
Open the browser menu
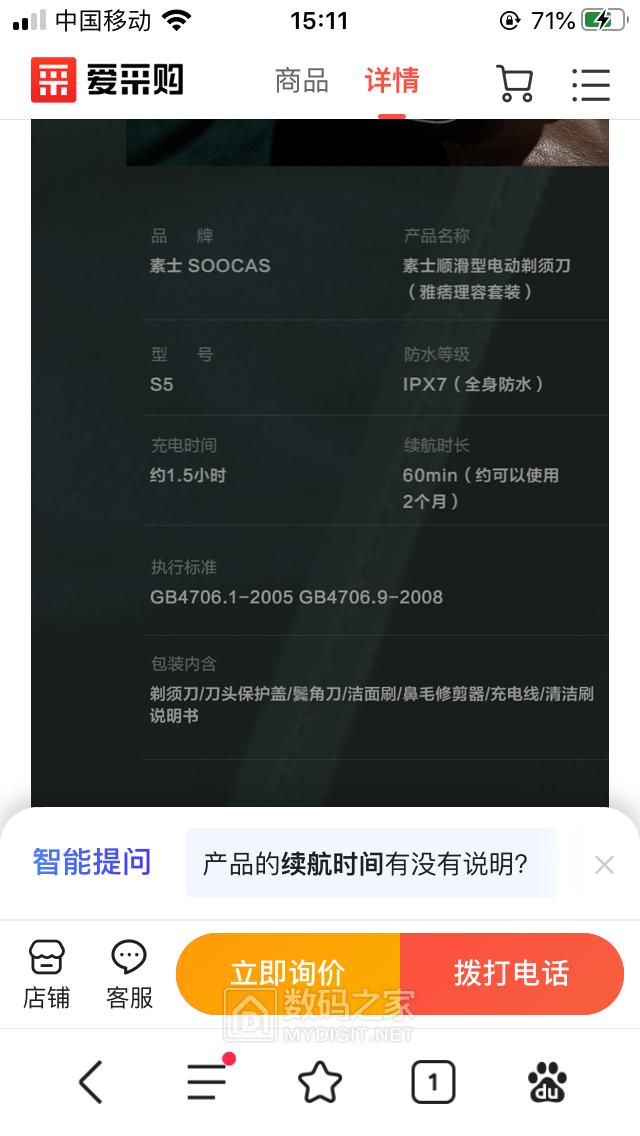[x=207, y=1082]
